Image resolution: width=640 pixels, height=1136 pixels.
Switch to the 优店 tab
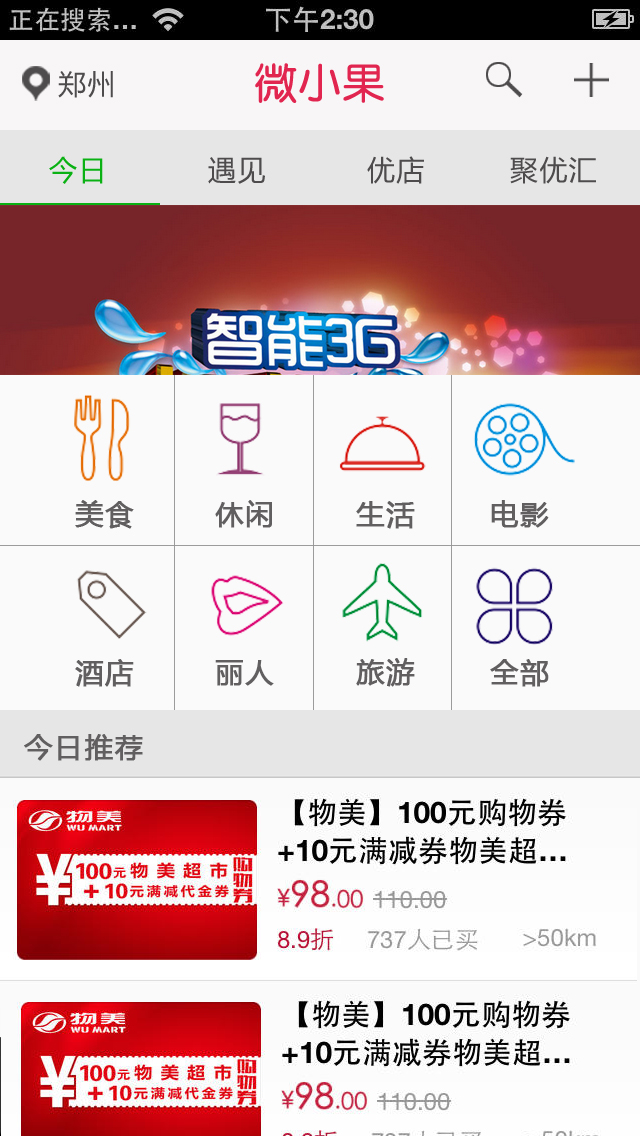[396, 171]
